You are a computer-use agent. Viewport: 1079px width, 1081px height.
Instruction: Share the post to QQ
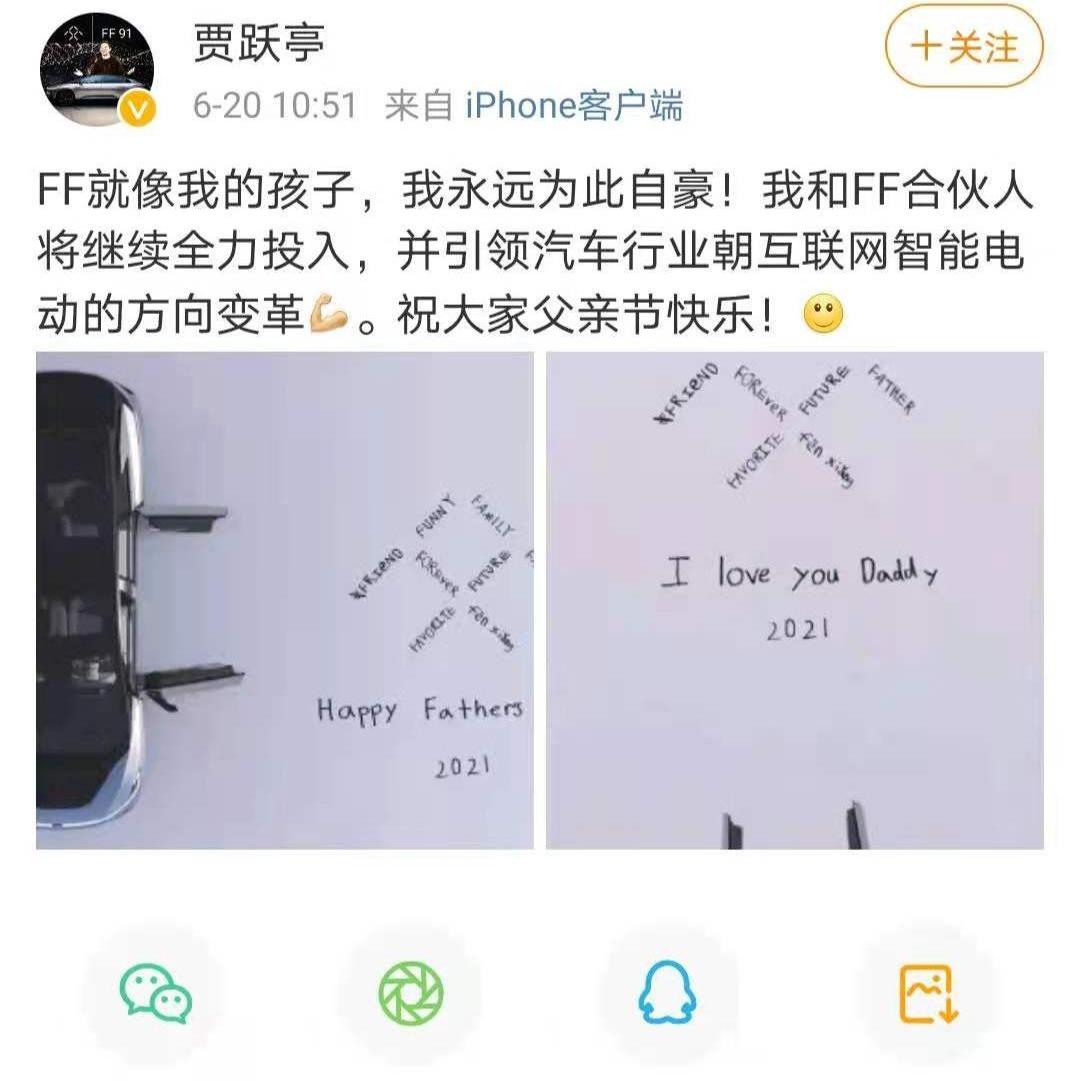(667, 992)
